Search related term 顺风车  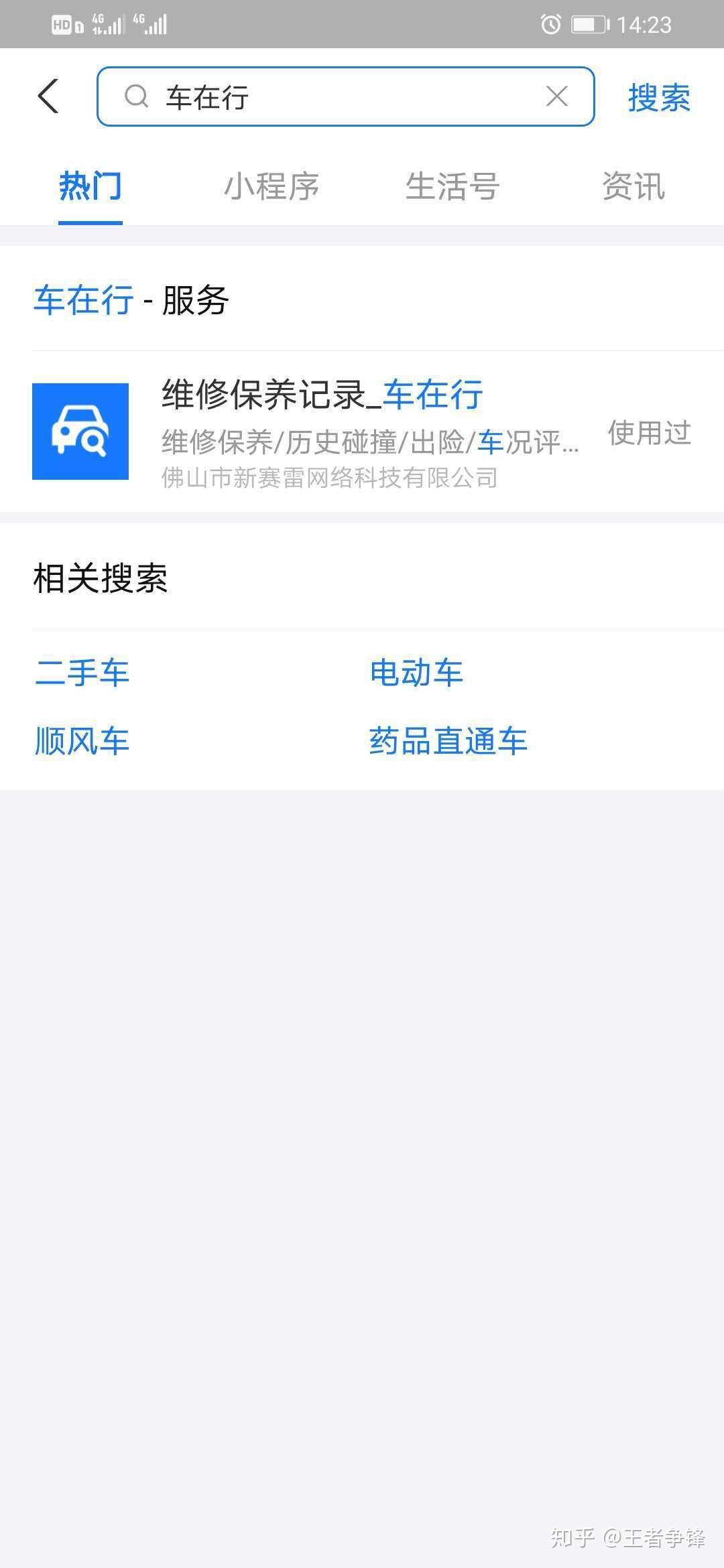click(82, 741)
